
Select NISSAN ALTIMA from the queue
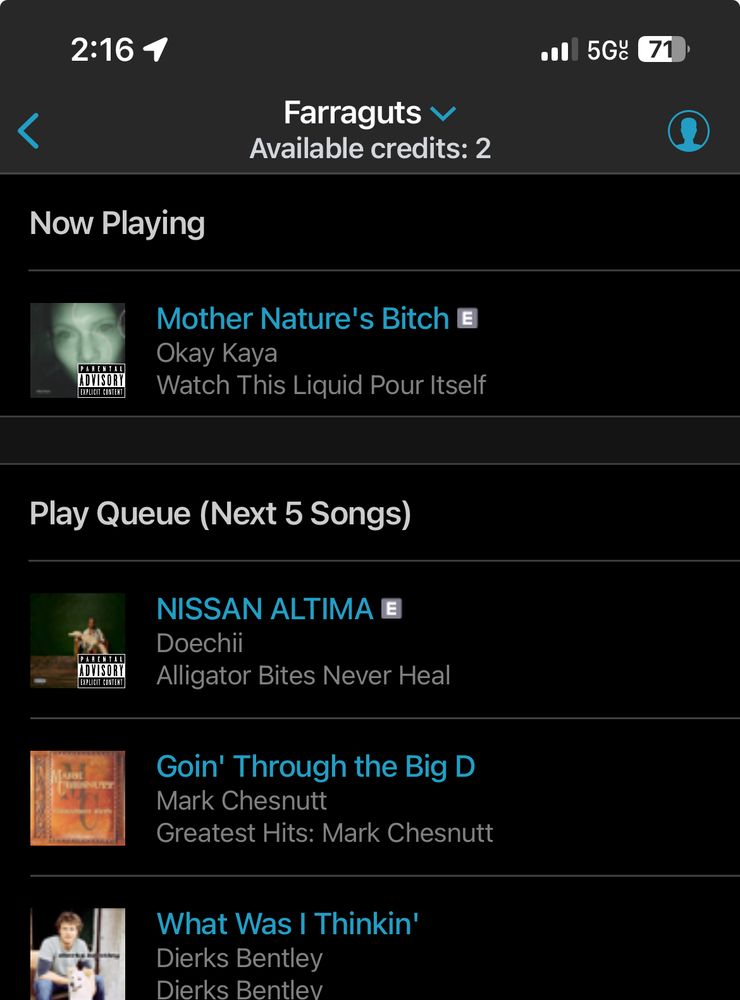coord(263,608)
